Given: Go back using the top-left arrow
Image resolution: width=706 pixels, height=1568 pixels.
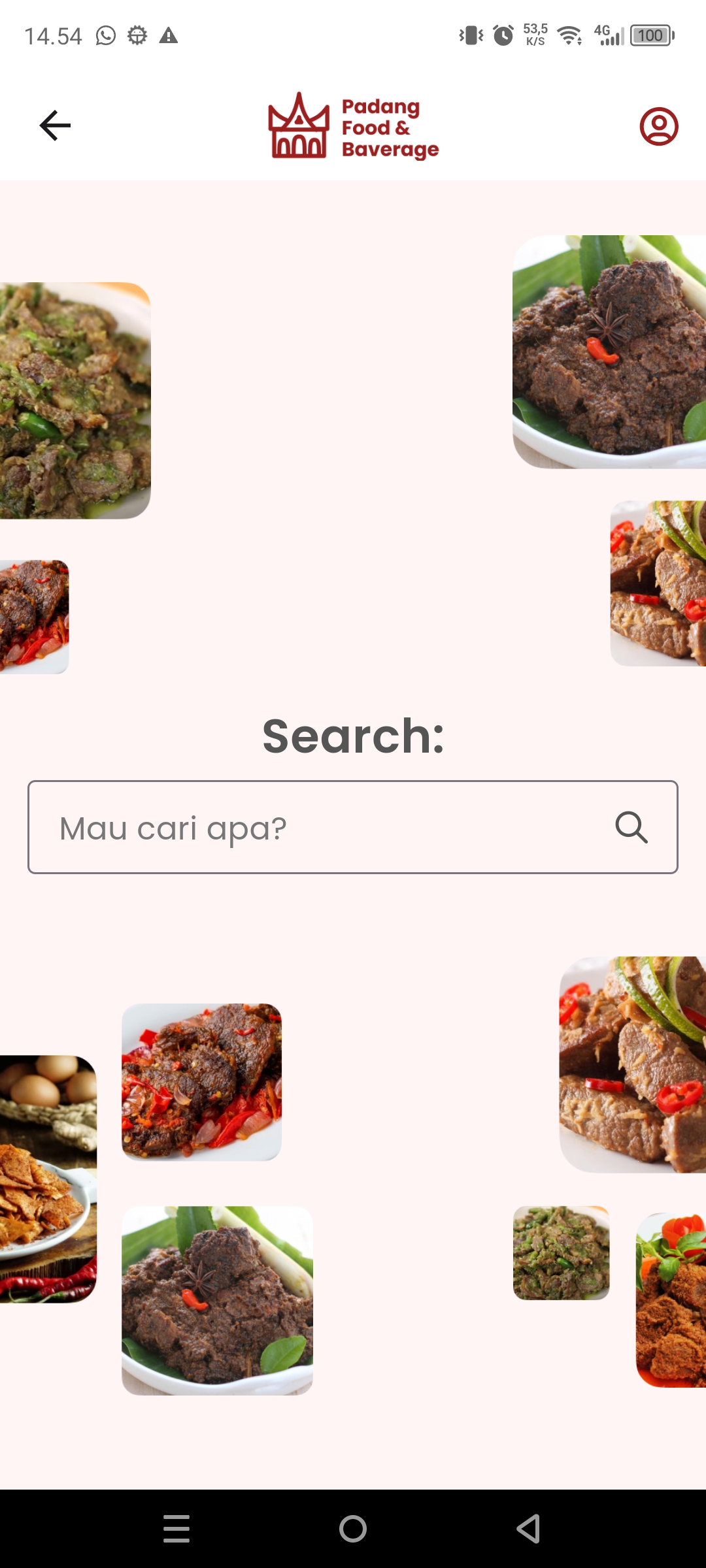Looking at the screenshot, I should 55,125.
